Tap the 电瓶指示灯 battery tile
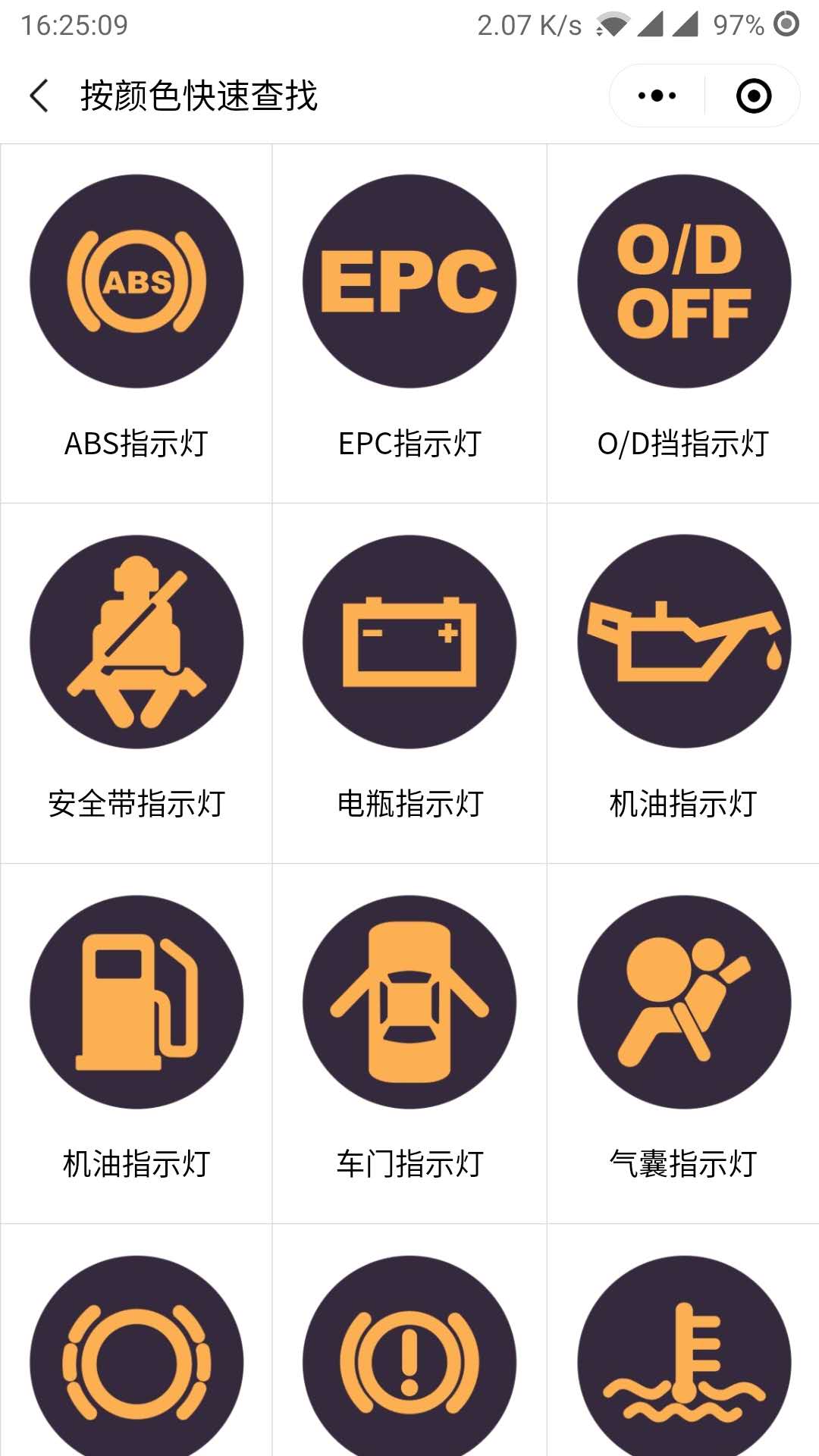The height and width of the screenshot is (1456, 819). point(409,683)
